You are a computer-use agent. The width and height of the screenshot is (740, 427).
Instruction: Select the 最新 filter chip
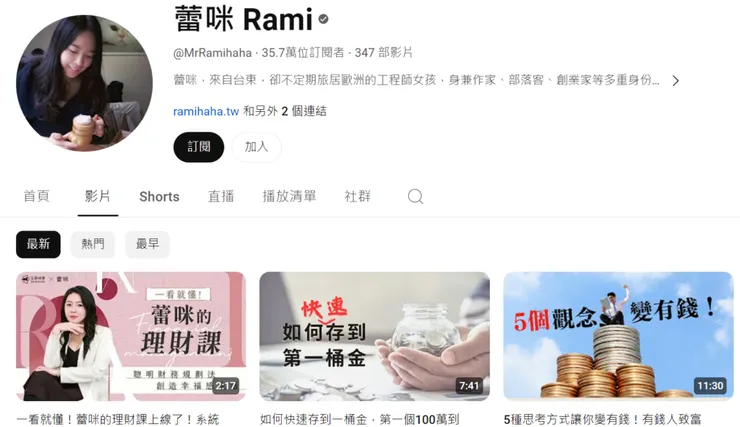(x=38, y=244)
